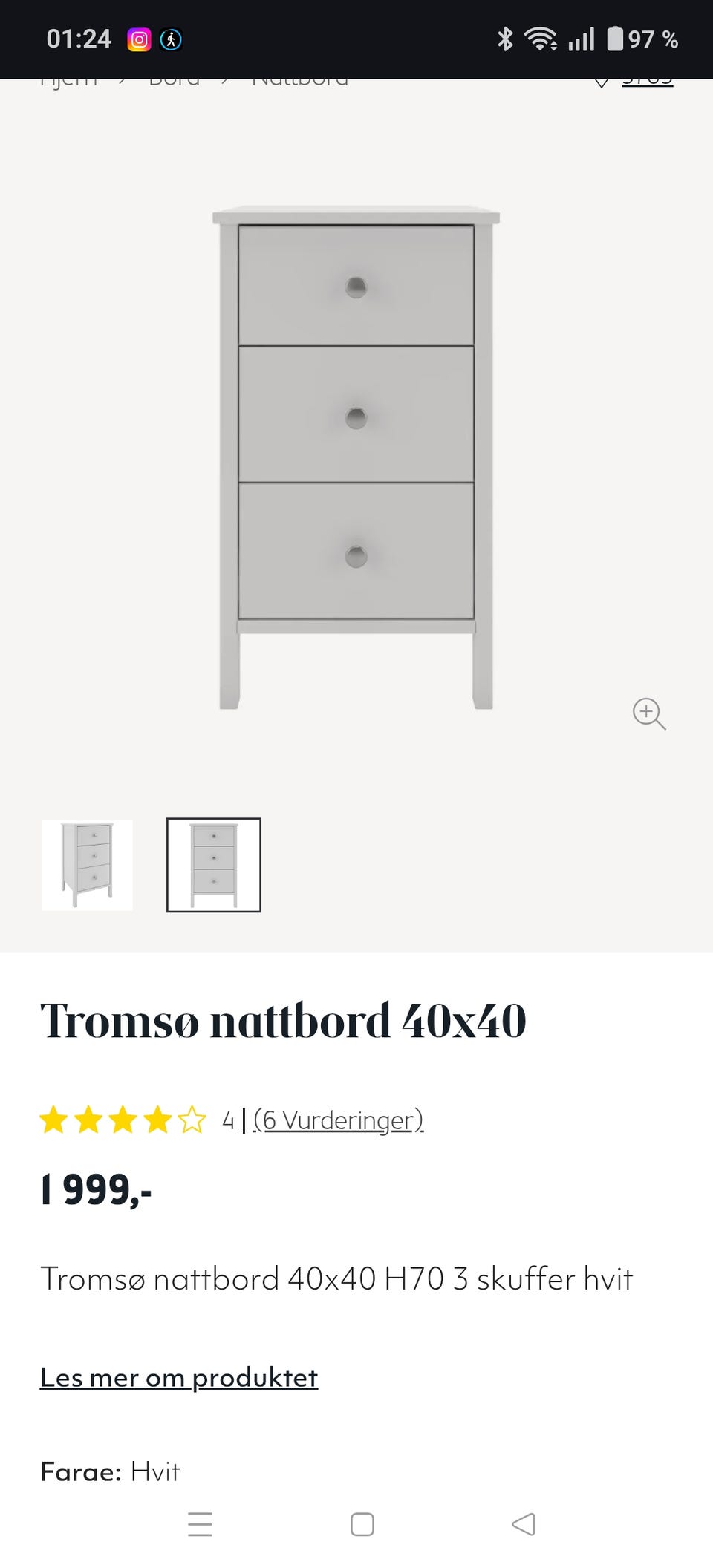Tap Les mer om produktet link
The height and width of the screenshot is (1568, 713).
pyautogui.click(x=179, y=1378)
